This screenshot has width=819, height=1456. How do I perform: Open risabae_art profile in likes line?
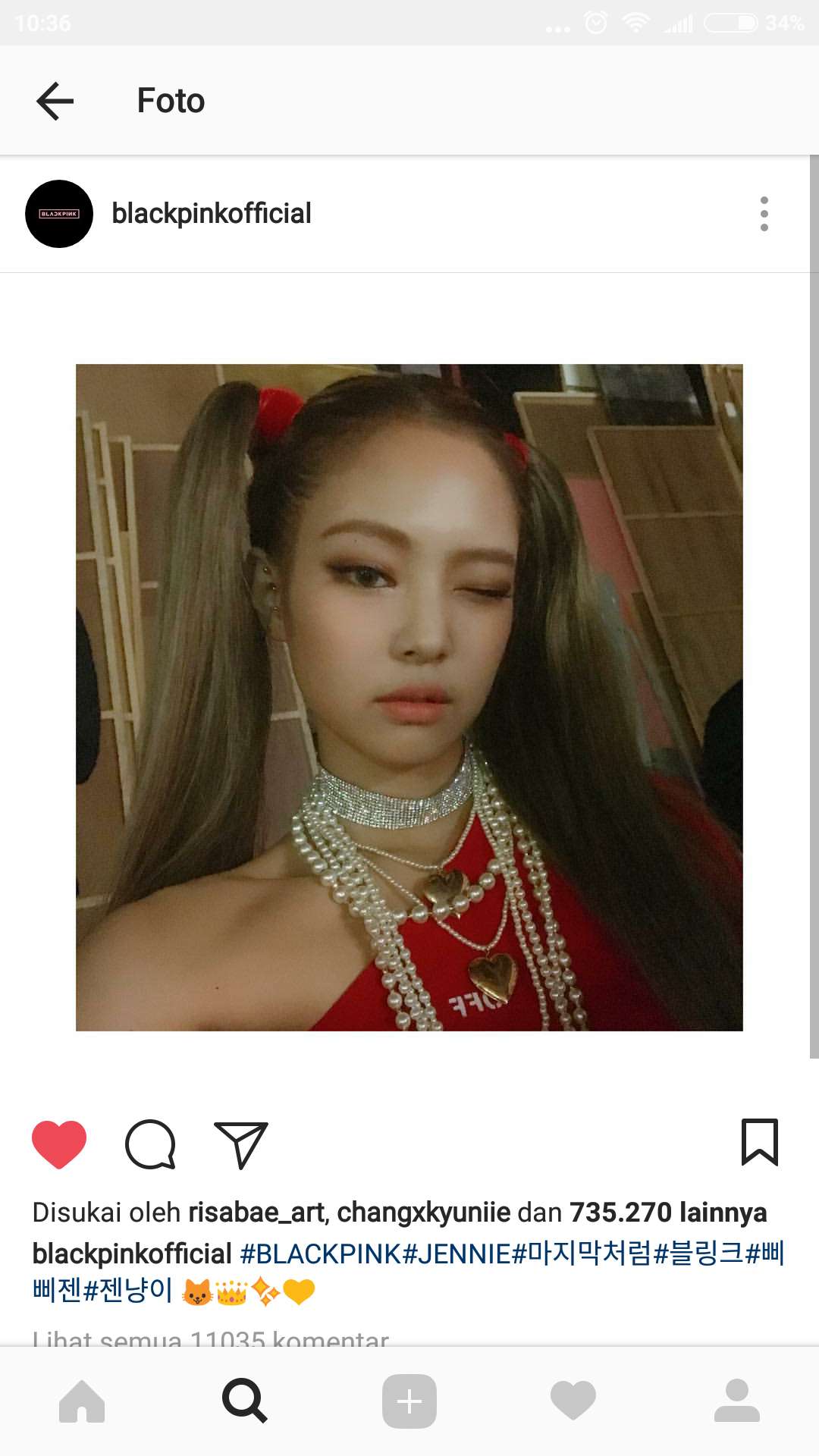256,1213
